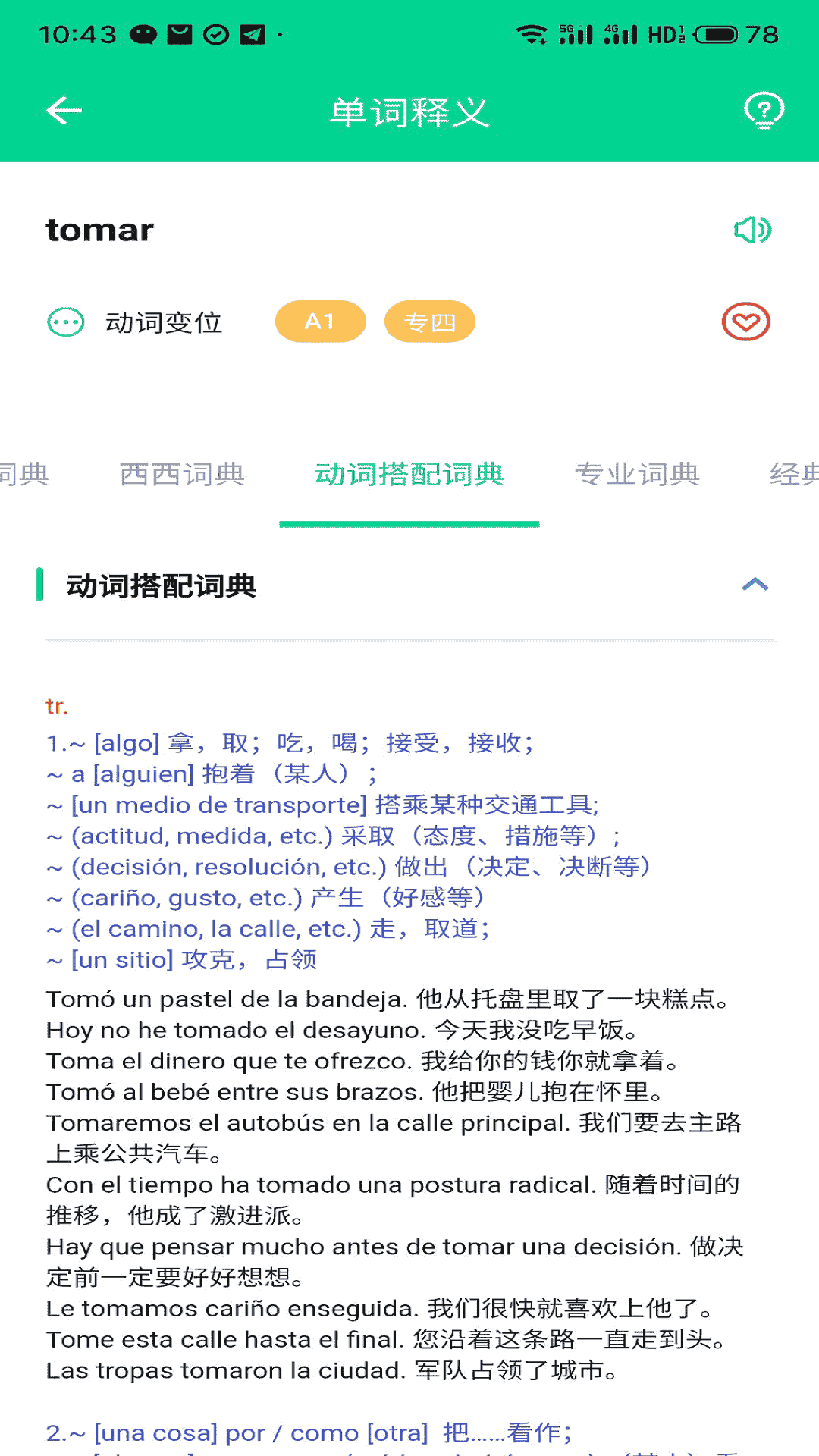
Task: Go back using the top arrow
Action: click(x=64, y=111)
